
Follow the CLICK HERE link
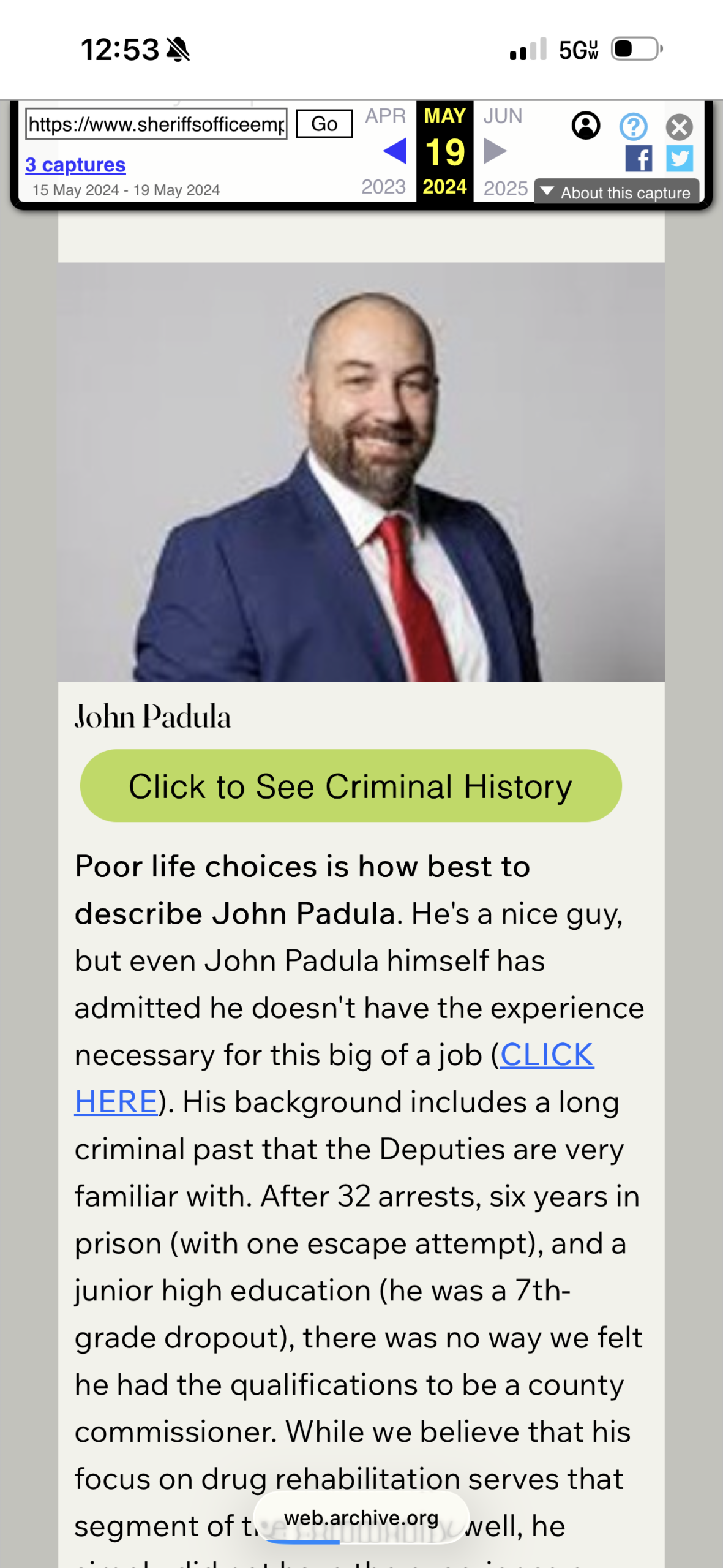click(546, 1055)
